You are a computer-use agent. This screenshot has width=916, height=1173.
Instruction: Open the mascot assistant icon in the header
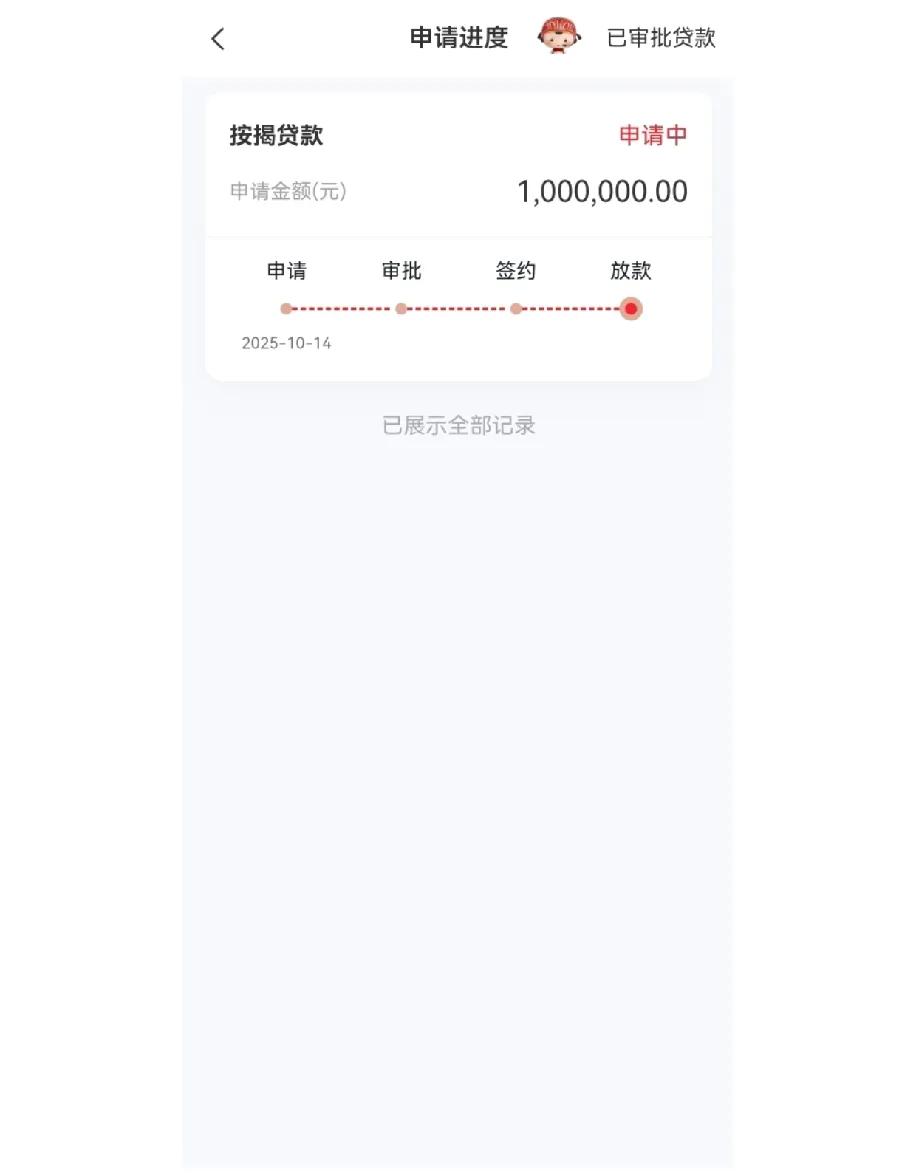558,37
